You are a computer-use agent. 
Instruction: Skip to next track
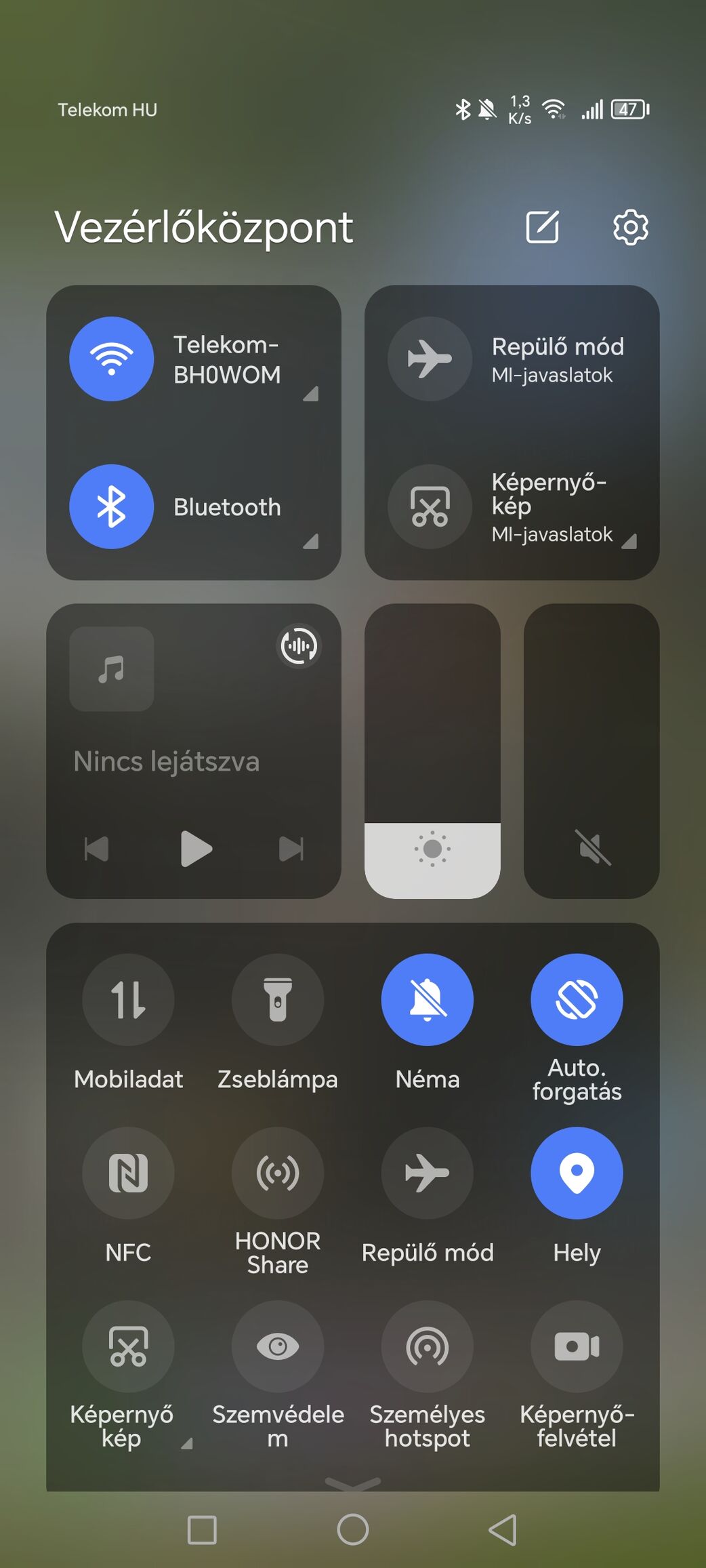pyautogui.click(x=291, y=849)
